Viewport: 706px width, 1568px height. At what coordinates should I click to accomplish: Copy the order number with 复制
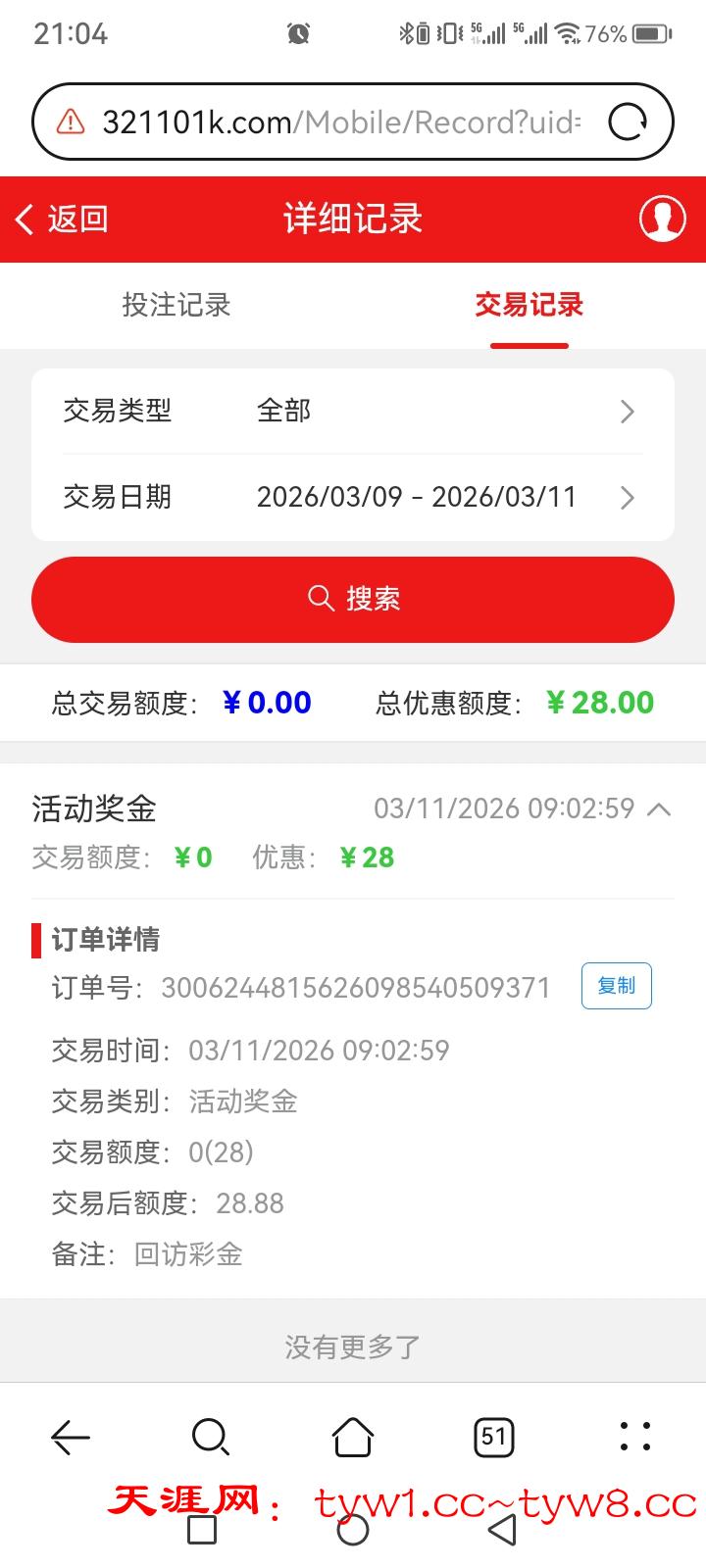(616, 986)
